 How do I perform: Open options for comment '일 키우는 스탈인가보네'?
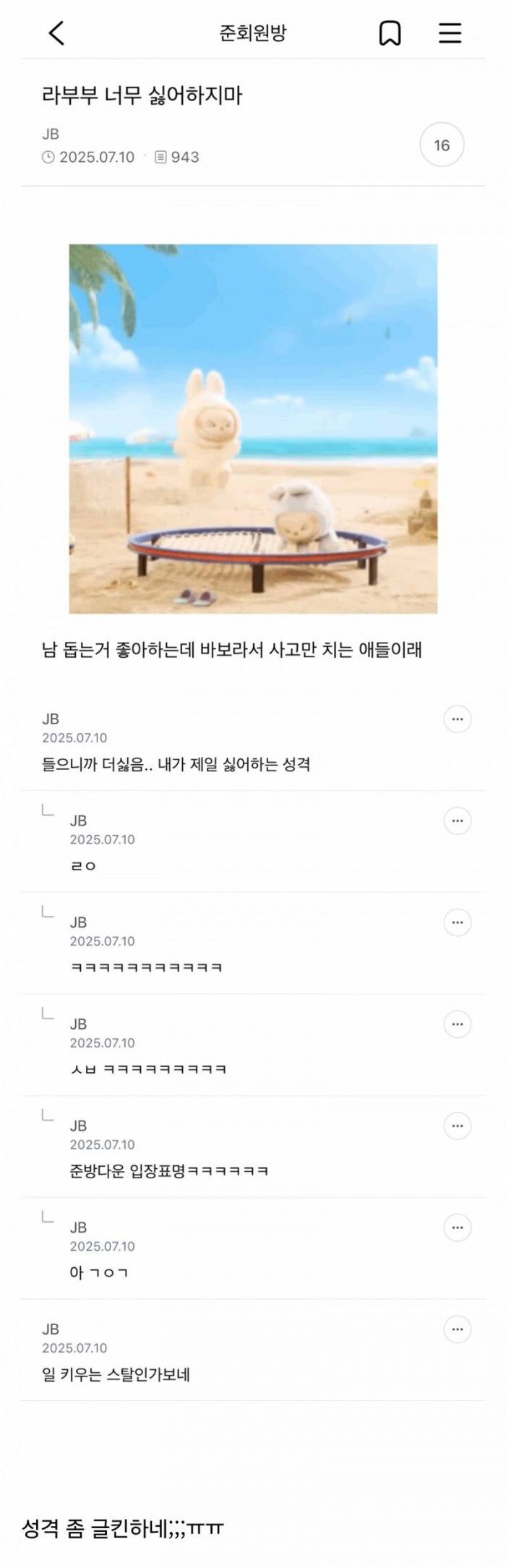(x=457, y=1329)
